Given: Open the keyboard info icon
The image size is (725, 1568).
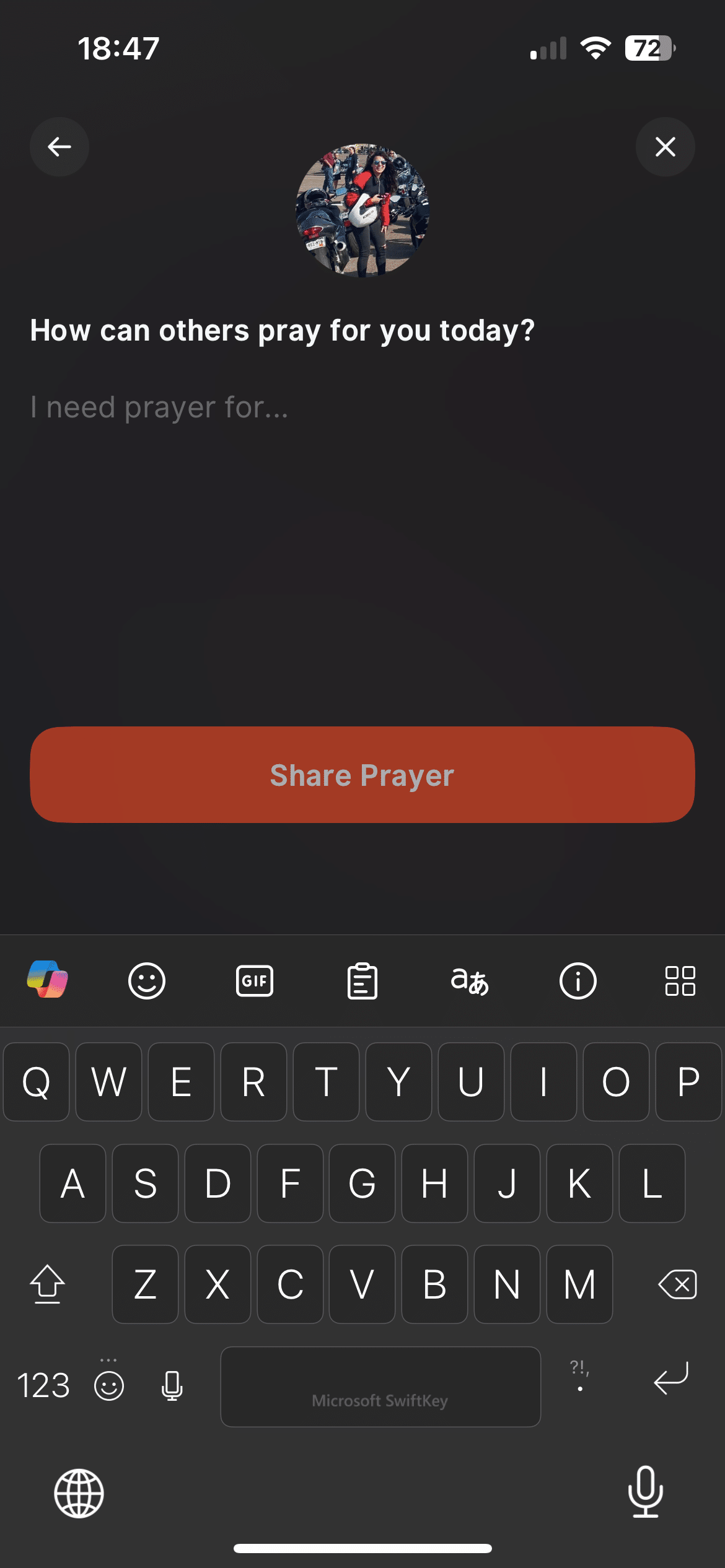Looking at the screenshot, I should 578,981.
